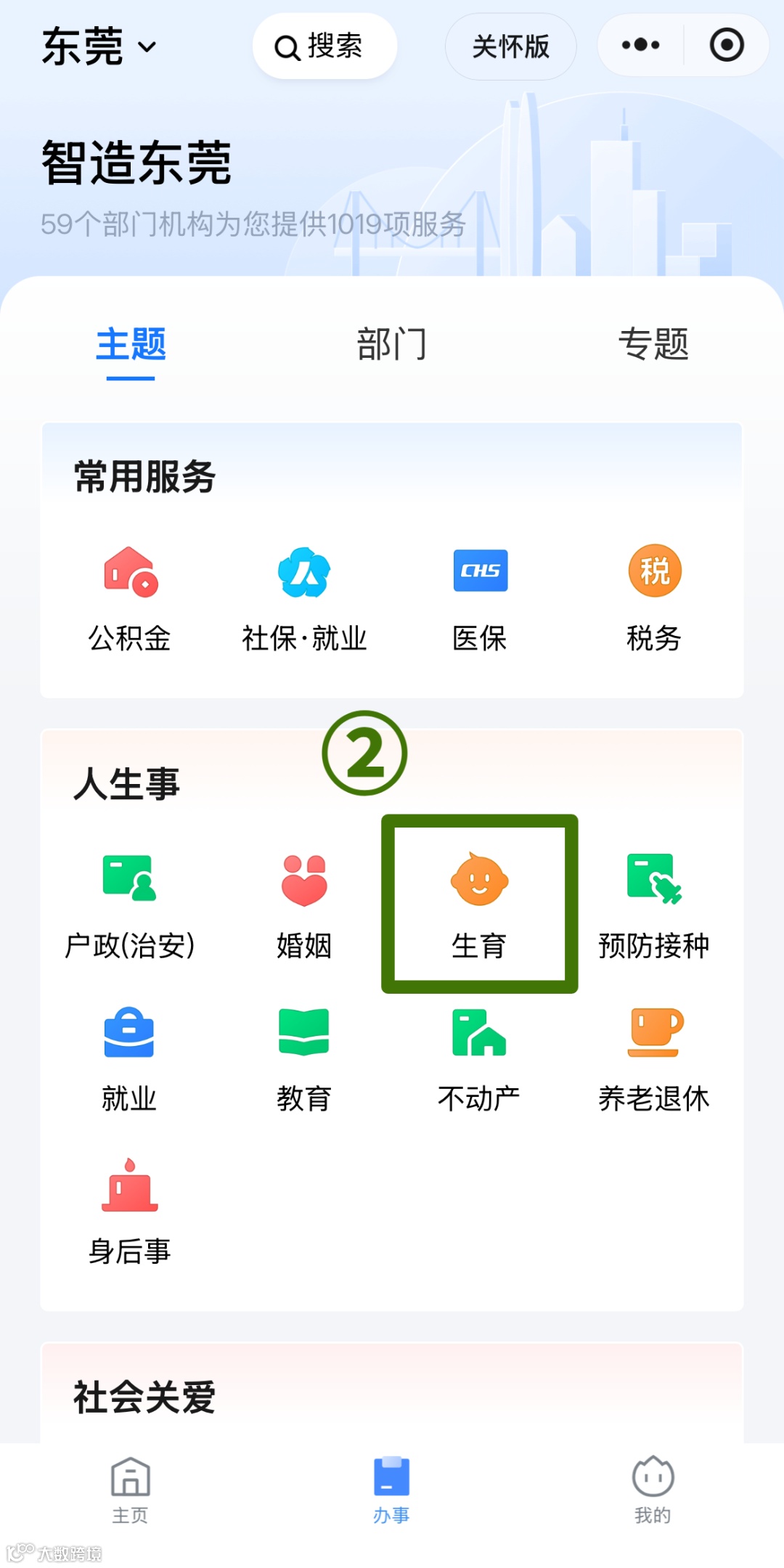Select the 身后事 funeral affairs icon
Image resolution: width=784 pixels, height=1568 pixels.
(x=131, y=1205)
